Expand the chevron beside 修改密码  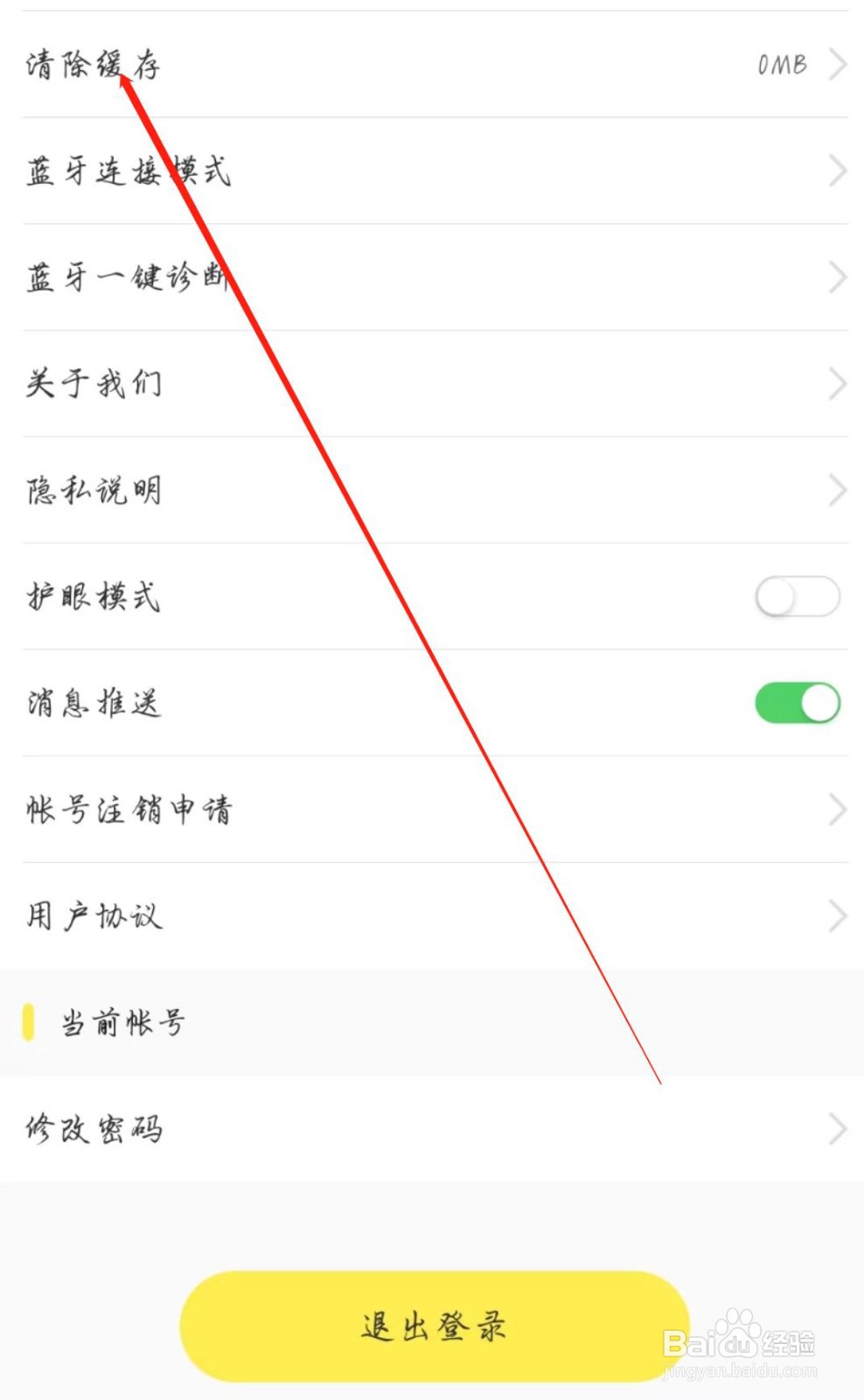[837, 1129]
